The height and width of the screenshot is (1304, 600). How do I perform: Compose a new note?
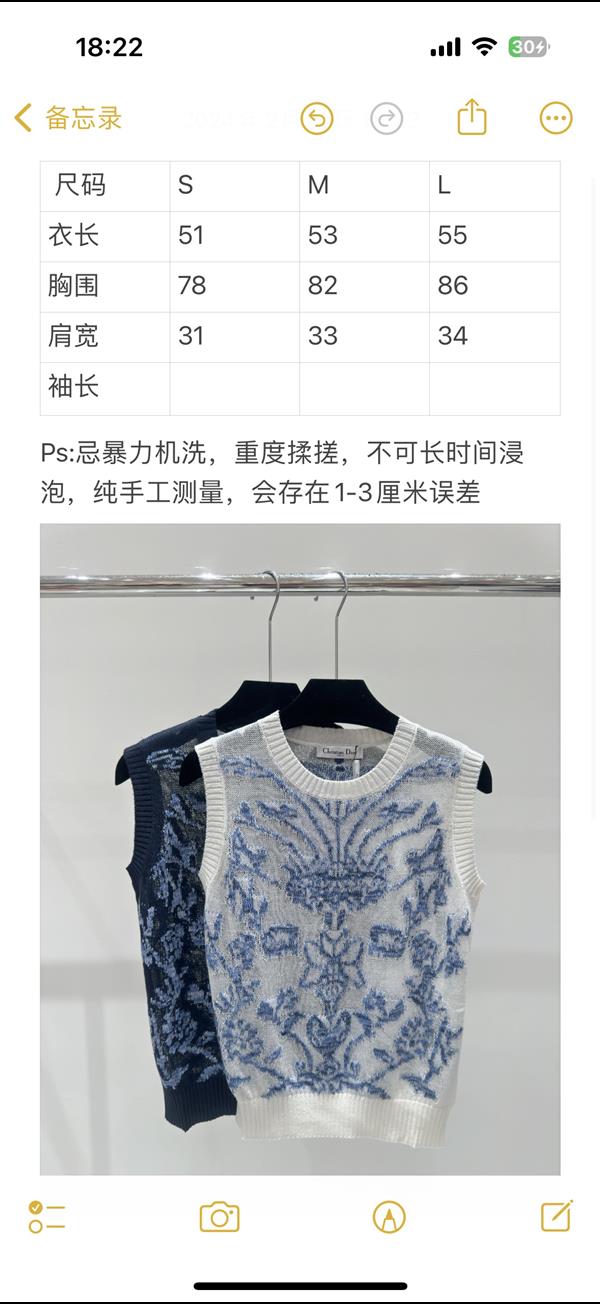[556, 1216]
